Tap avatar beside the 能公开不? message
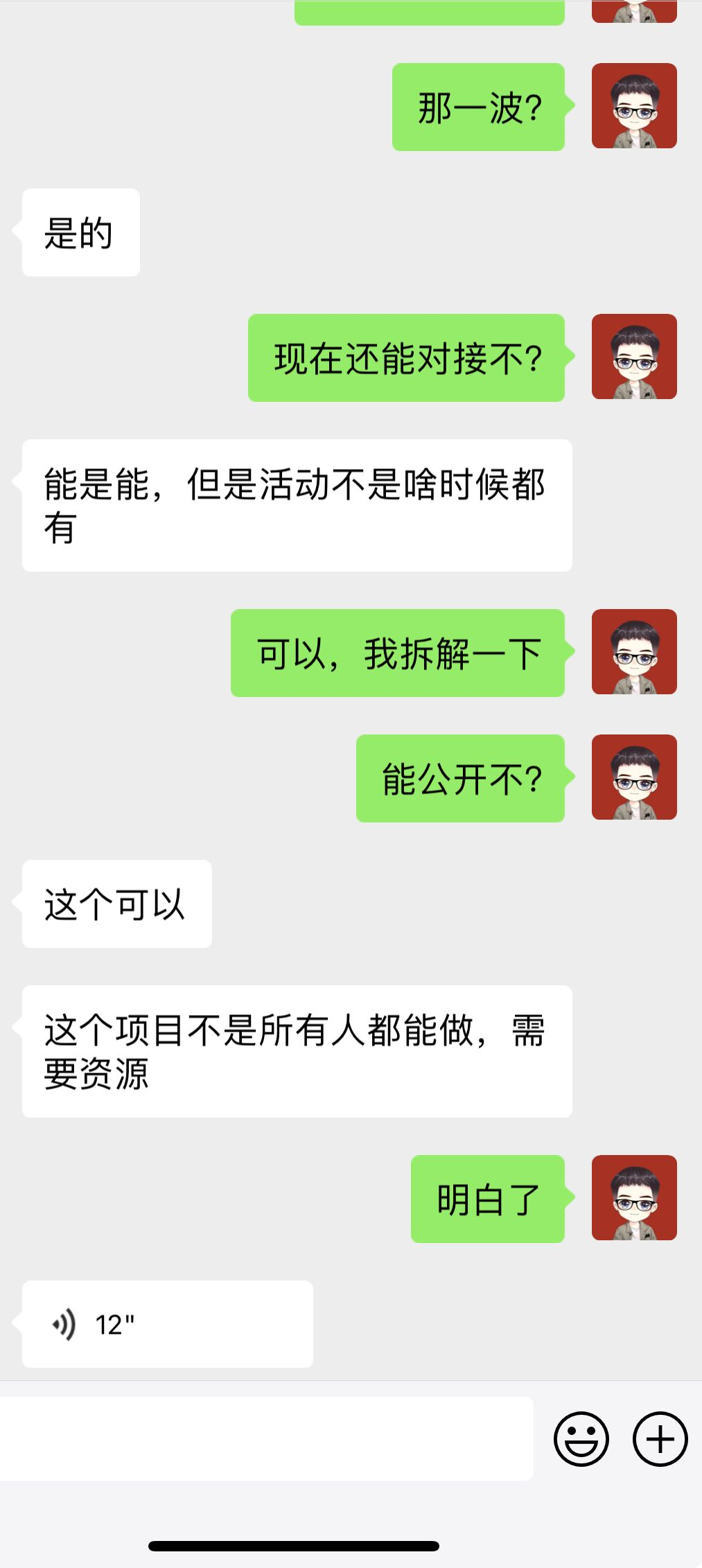The width and height of the screenshot is (702, 1568). (x=634, y=777)
